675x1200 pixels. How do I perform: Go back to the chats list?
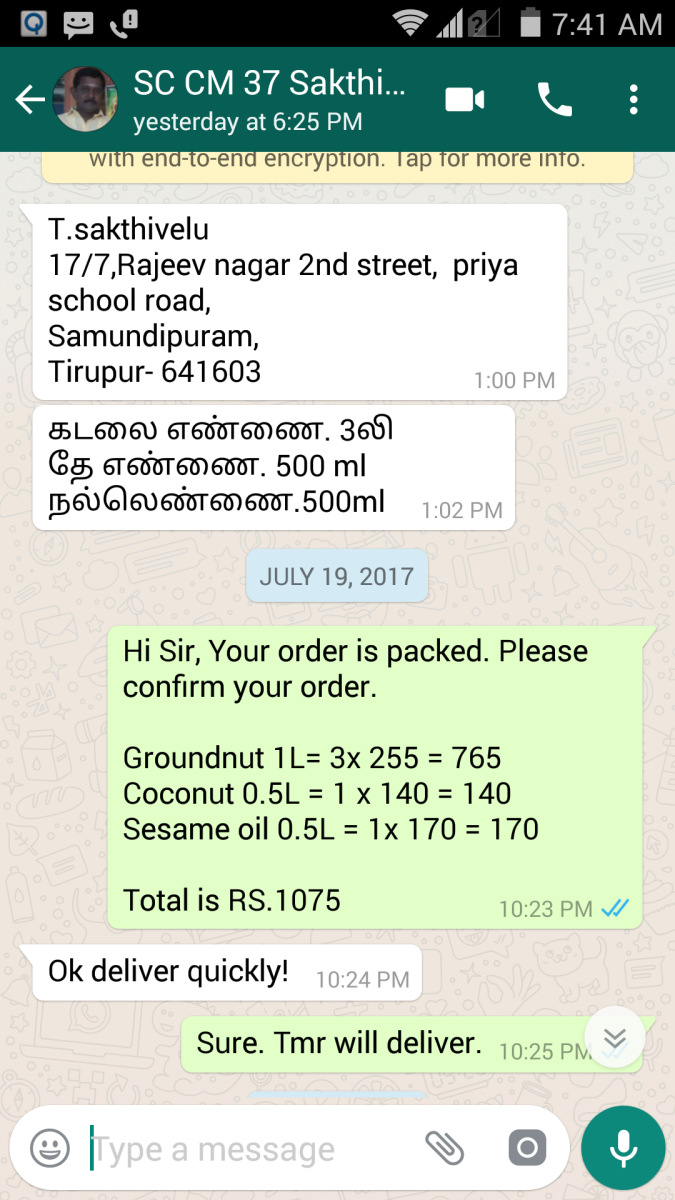(x=30, y=99)
